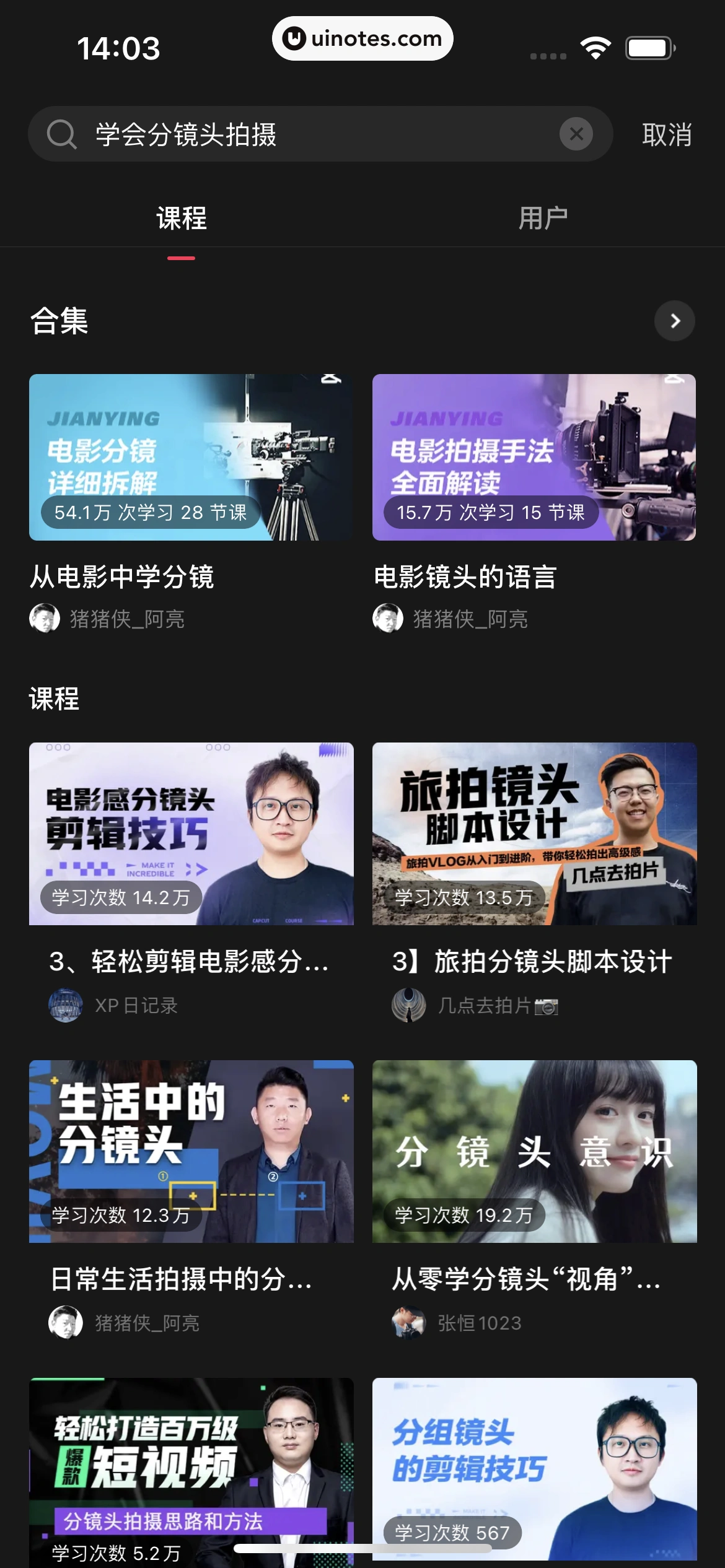Clear the search text with the x icon
Screen dimensions: 725x1568
coord(577,133)
